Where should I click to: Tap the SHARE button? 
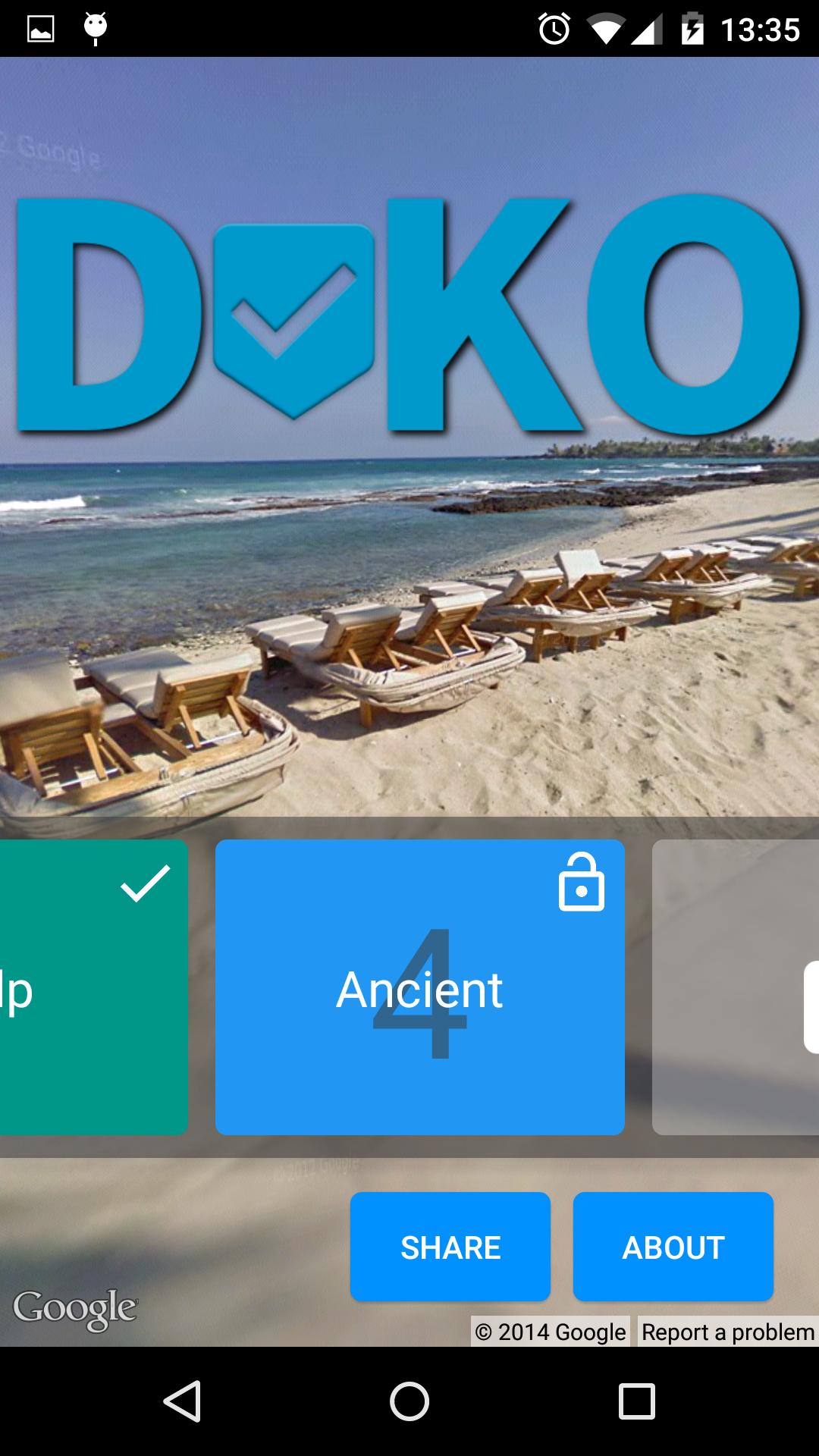[x=450, y=1247]
